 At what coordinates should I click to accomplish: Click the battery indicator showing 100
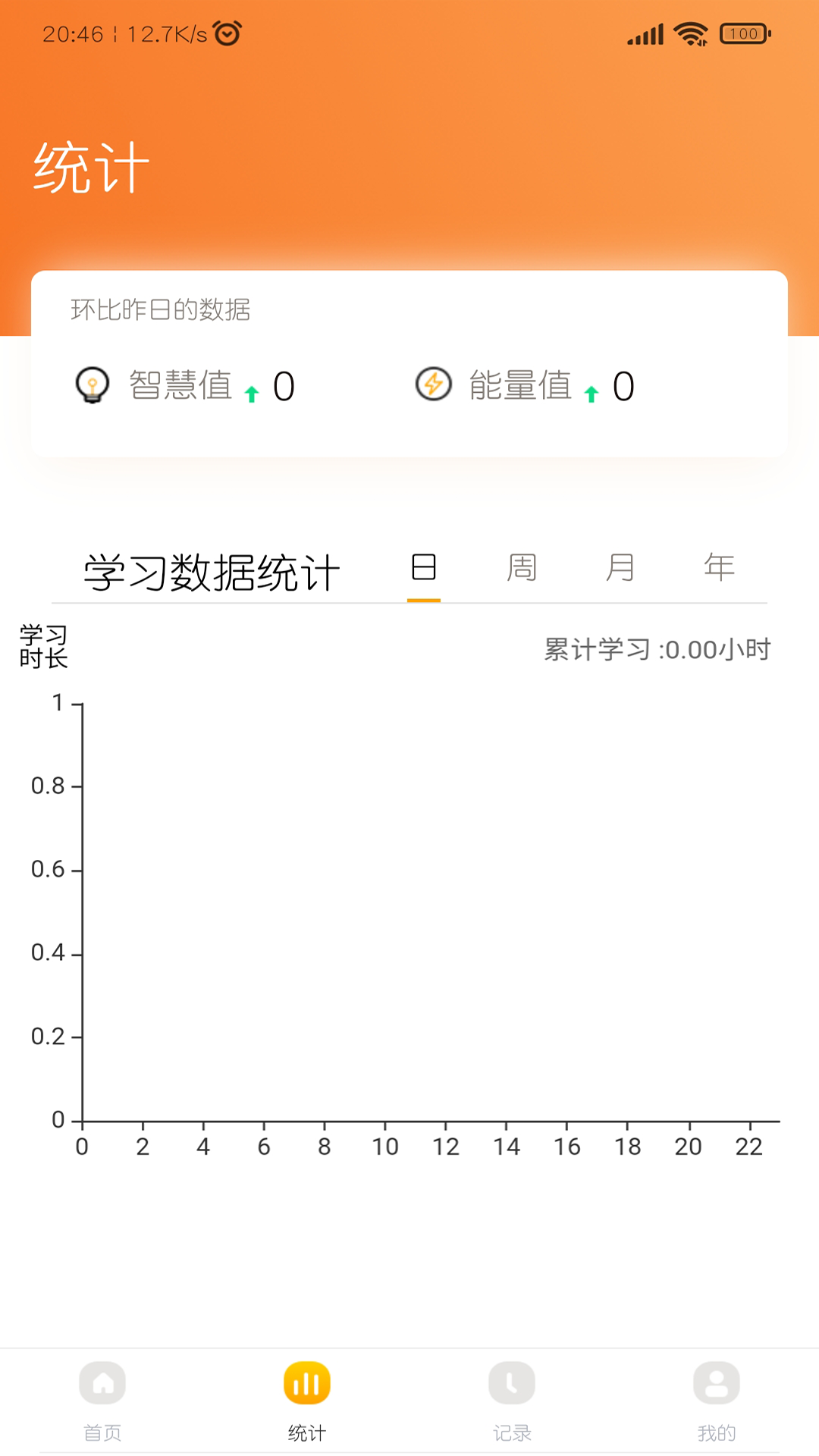coord(744,32)
